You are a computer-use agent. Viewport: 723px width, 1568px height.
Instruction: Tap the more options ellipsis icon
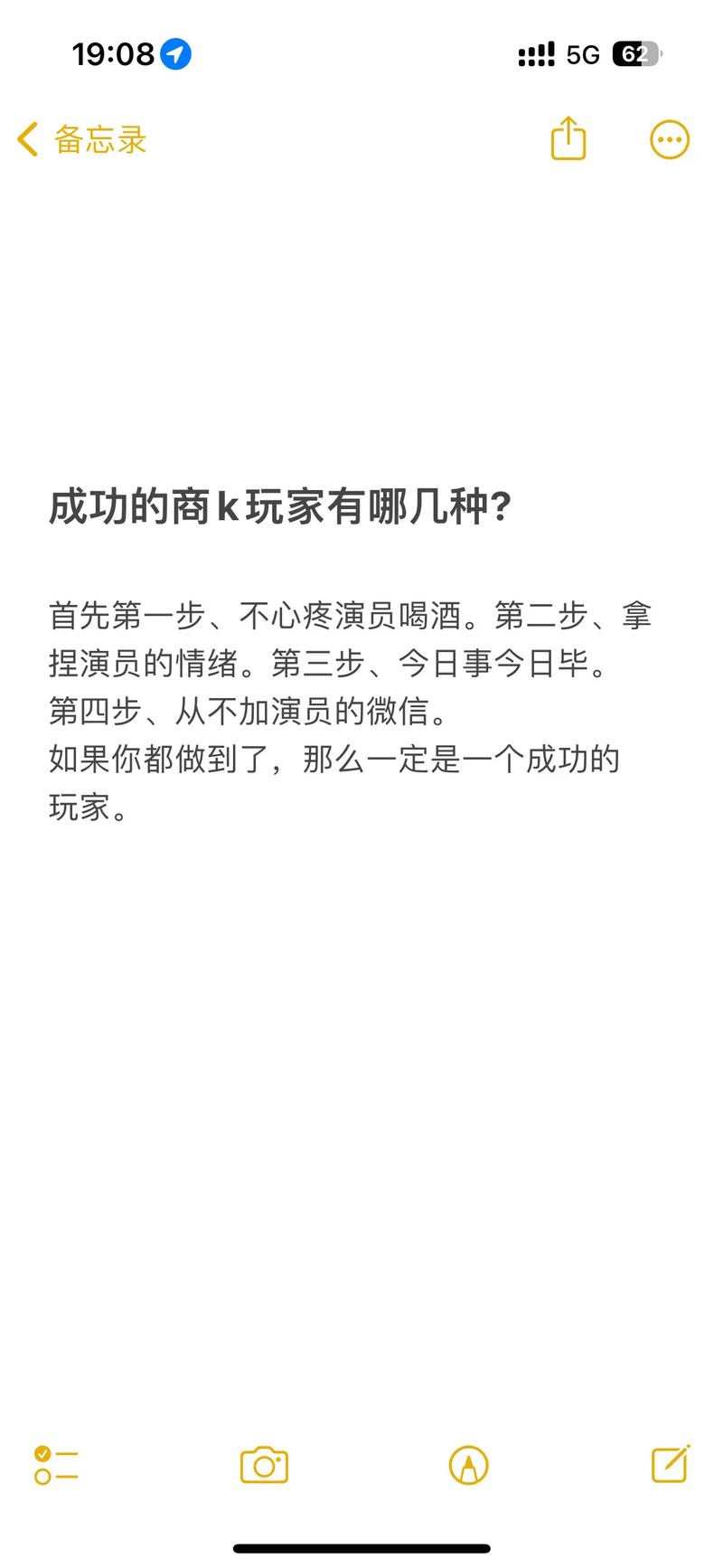click(x=669, y=139)
